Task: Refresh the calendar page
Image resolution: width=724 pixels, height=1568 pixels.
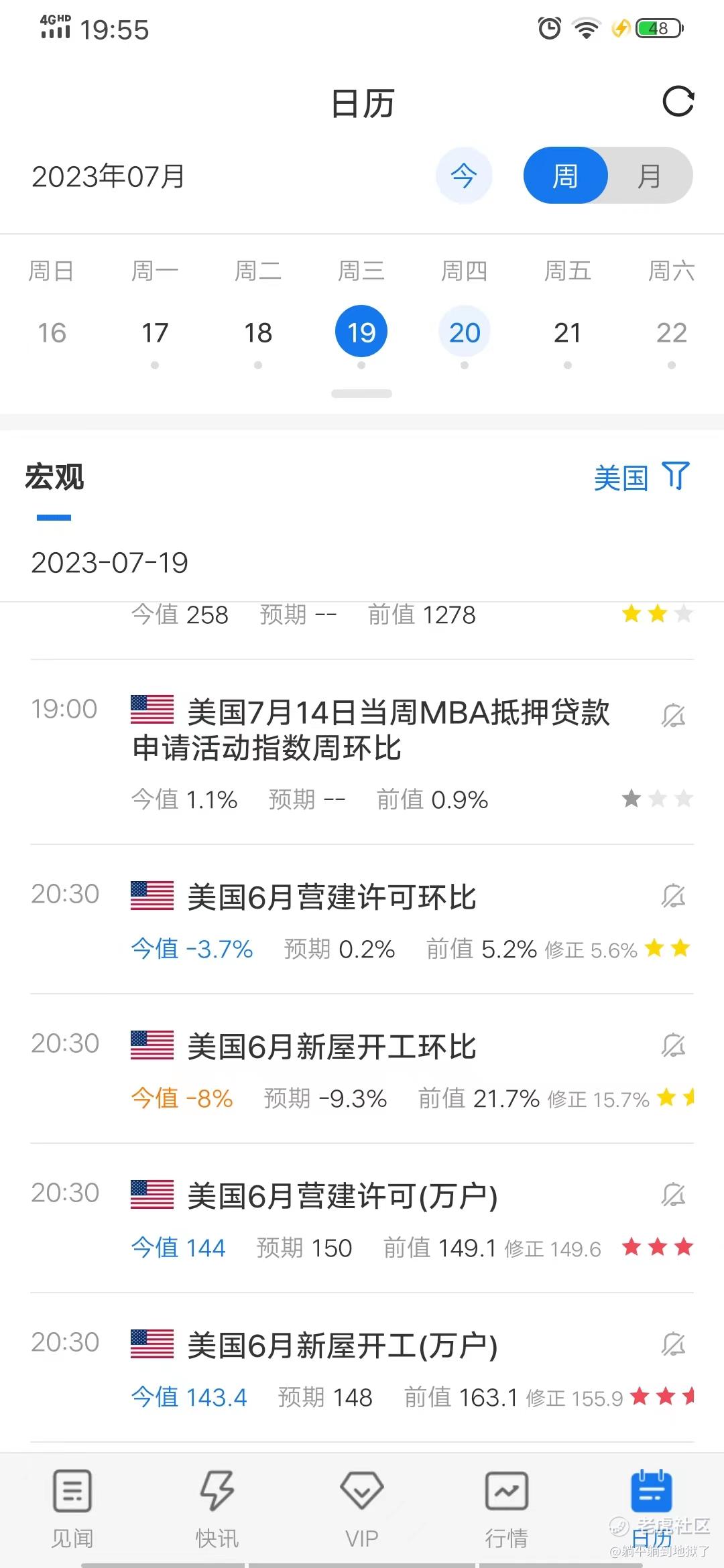Action: [x=678, y=102]
